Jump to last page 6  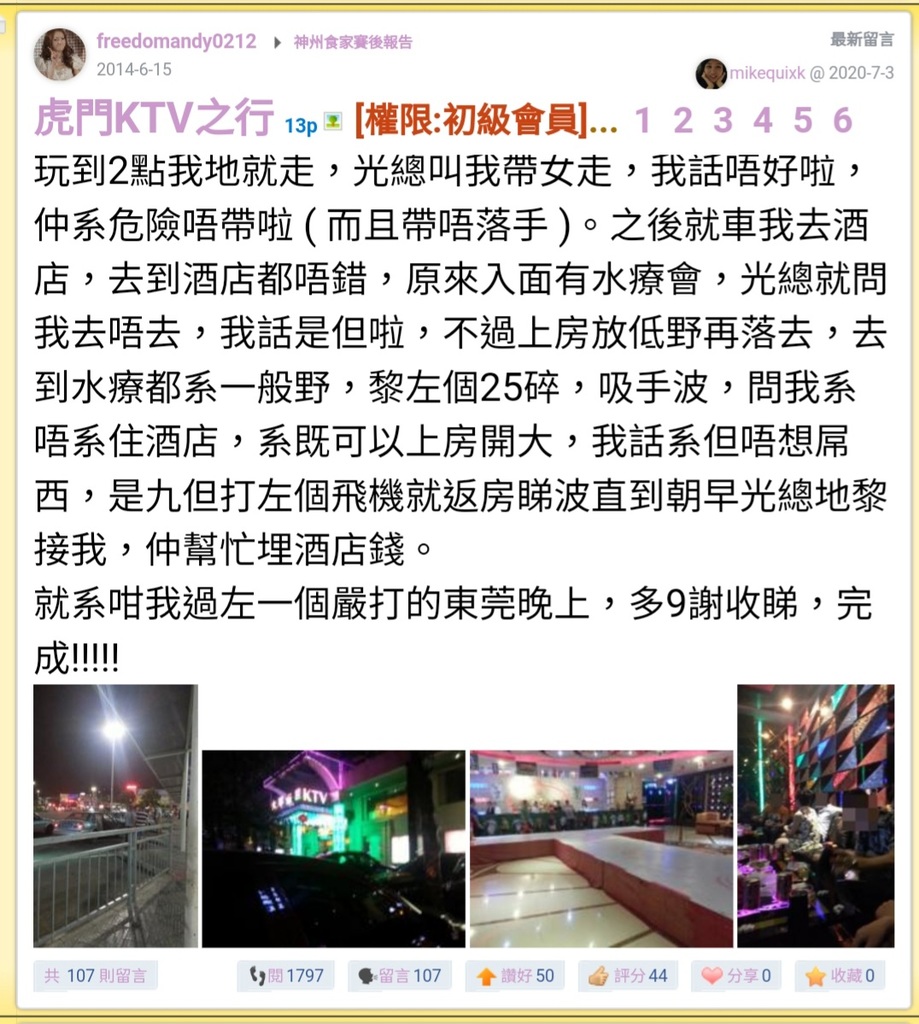coord(843,121)
